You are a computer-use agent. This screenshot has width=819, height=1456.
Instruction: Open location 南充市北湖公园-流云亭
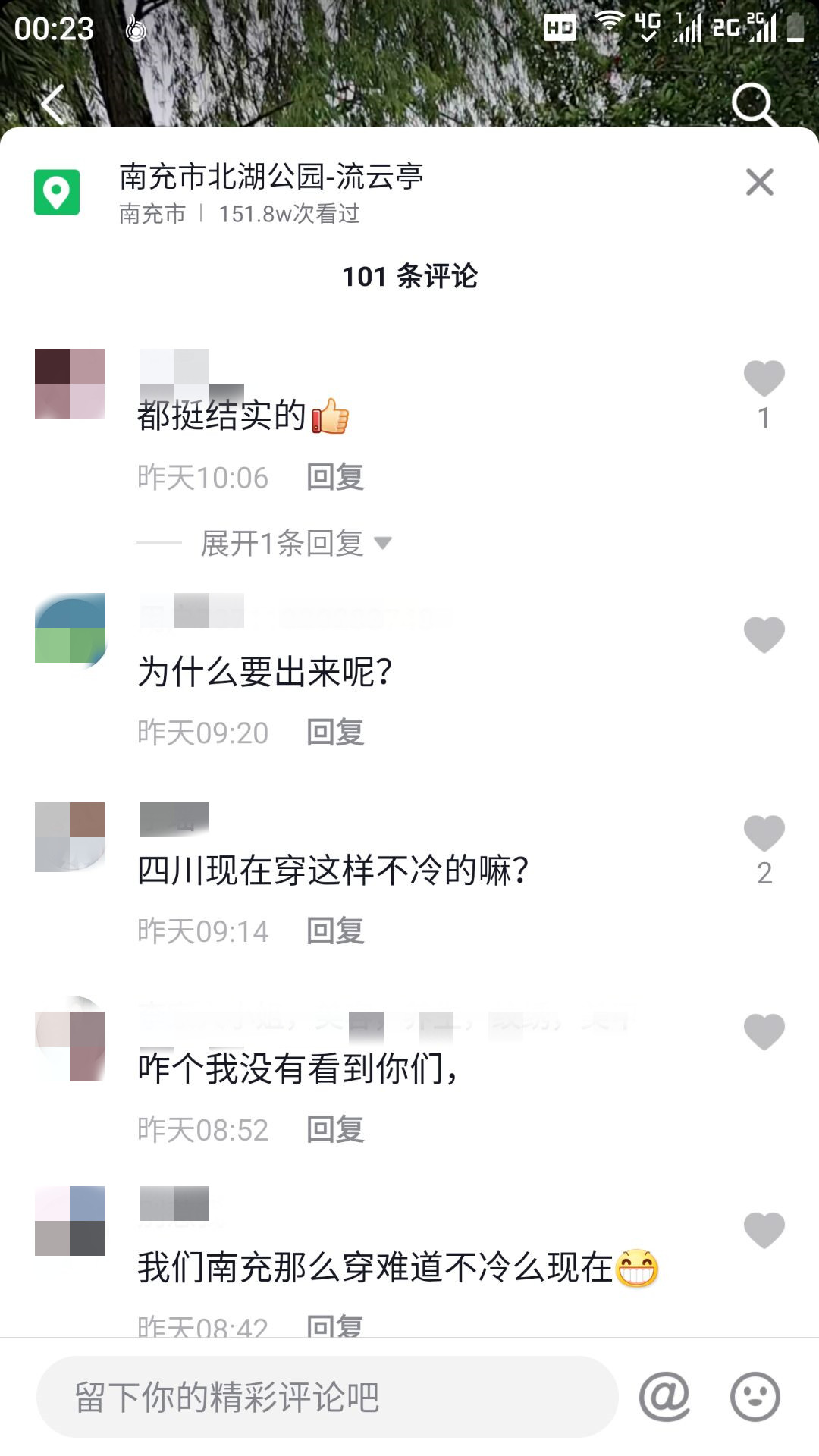click(x=270, y=177)
